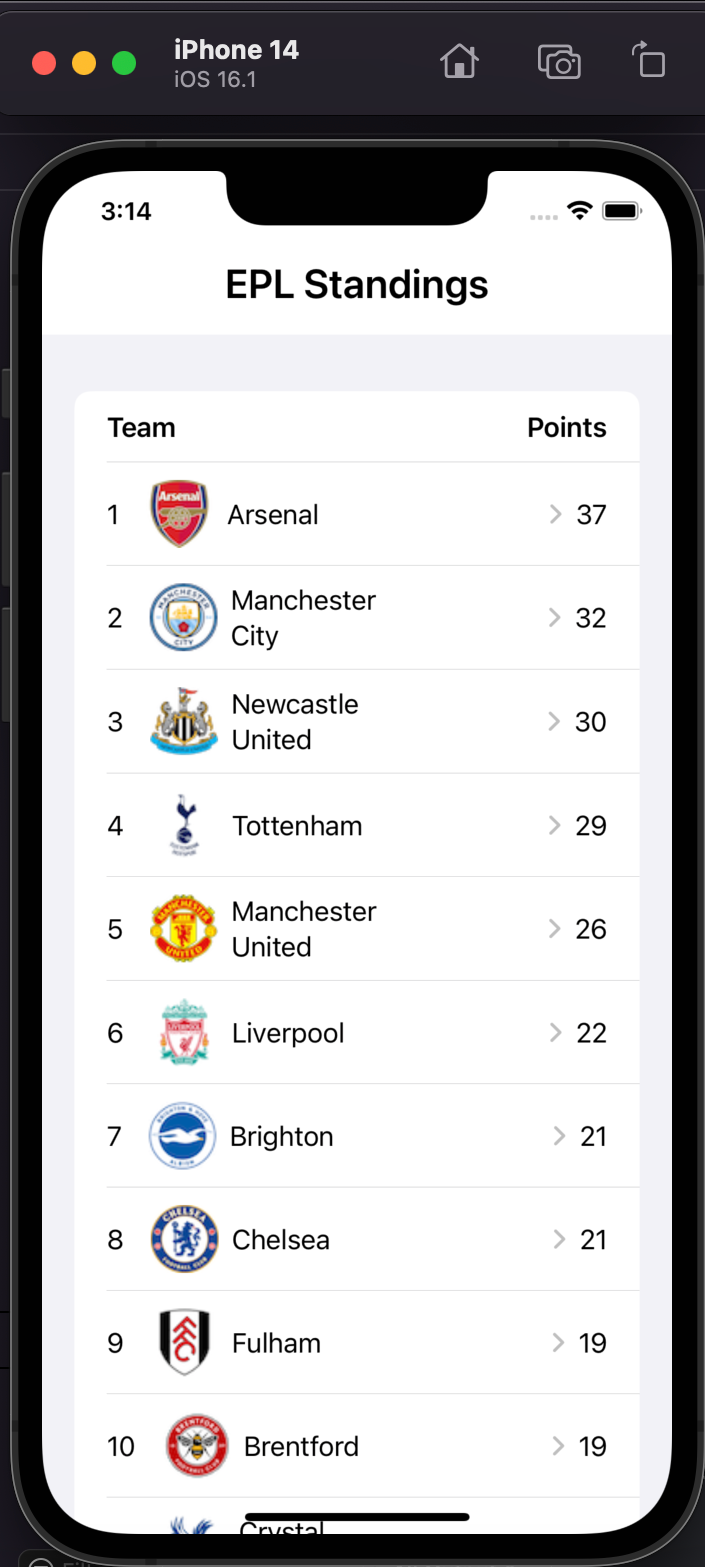The image size is (705, 1567).
Task: Open the Tottenham row
Action: (356, 826)
